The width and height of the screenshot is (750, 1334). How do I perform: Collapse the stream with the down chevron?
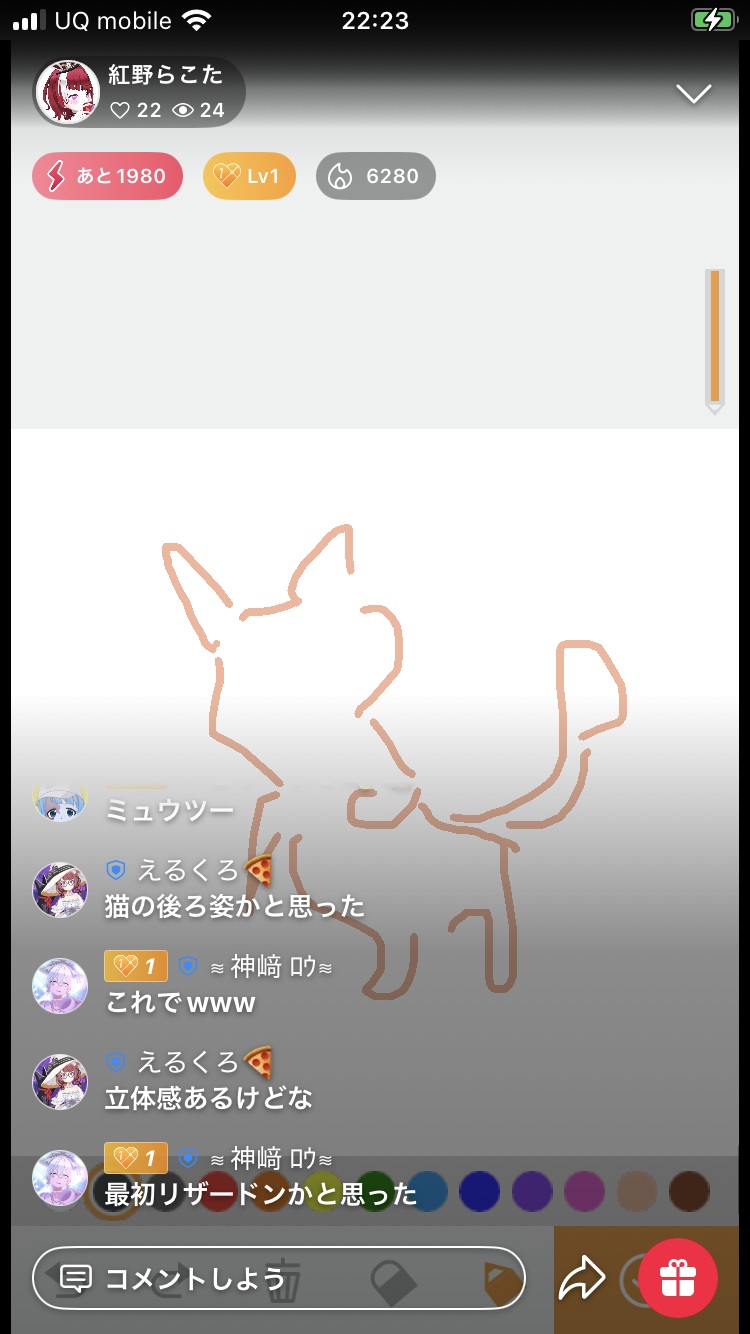[693, 94]
